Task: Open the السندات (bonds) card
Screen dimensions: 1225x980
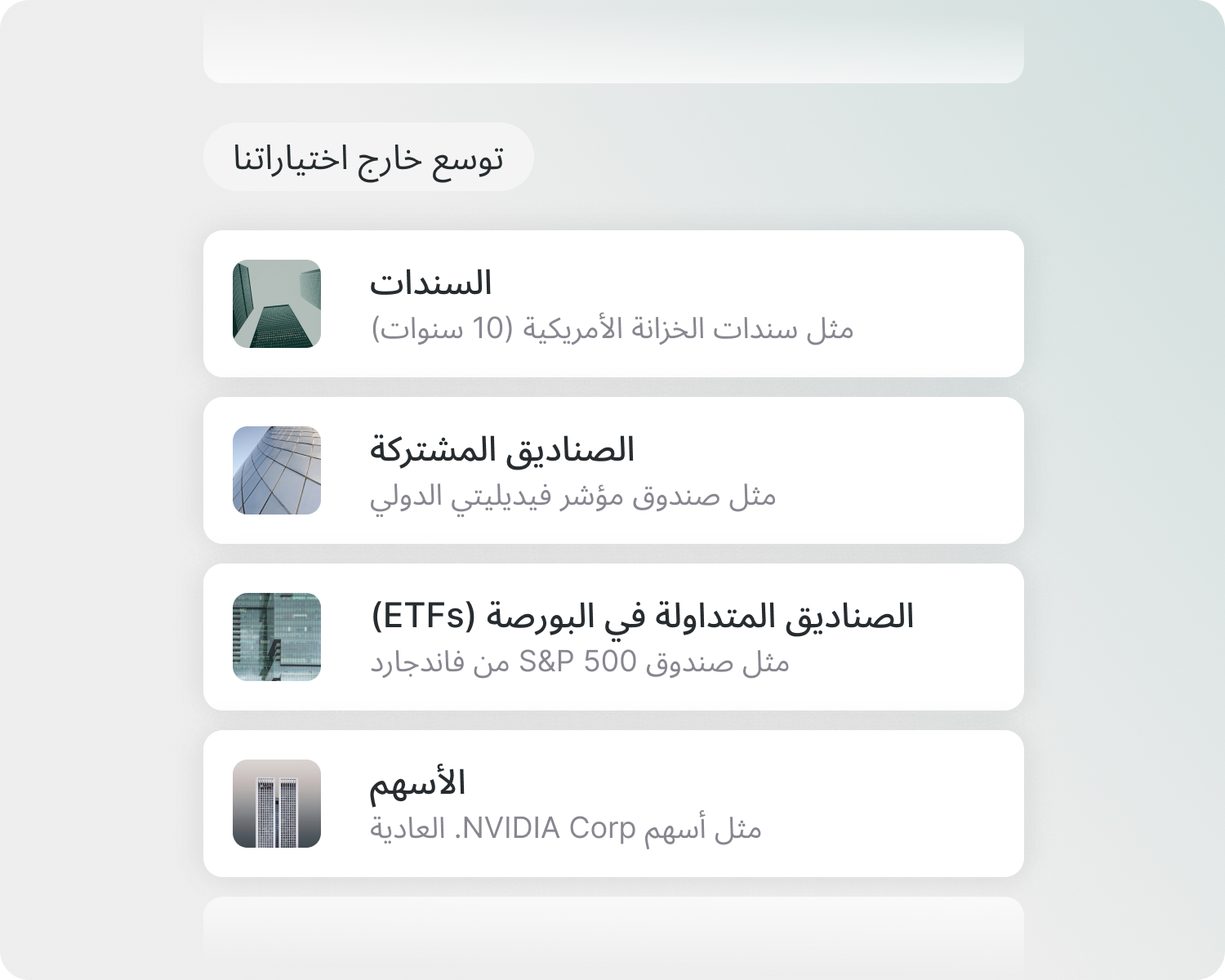Action: pyautogui.click(x=612, y=304)
